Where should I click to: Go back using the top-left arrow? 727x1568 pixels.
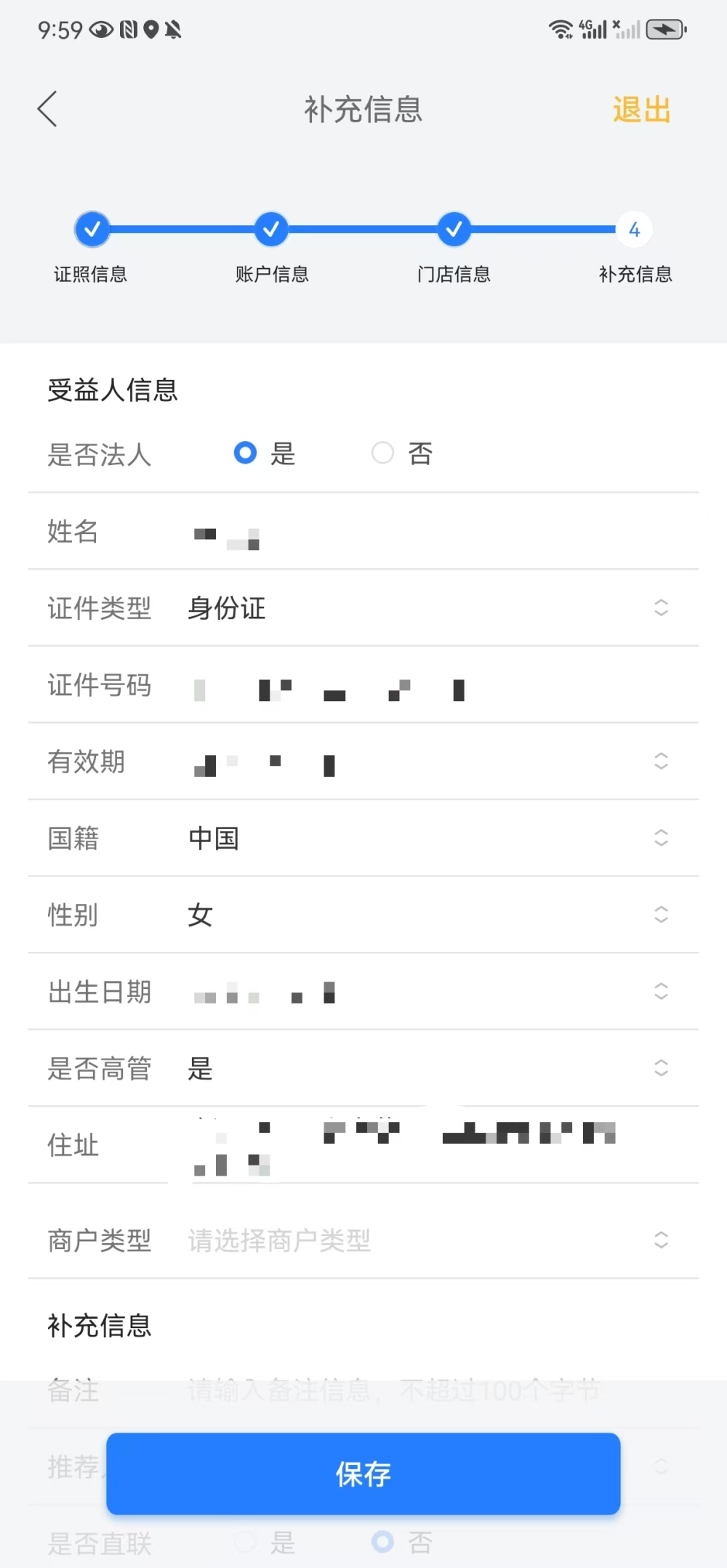tap(48, 110)
